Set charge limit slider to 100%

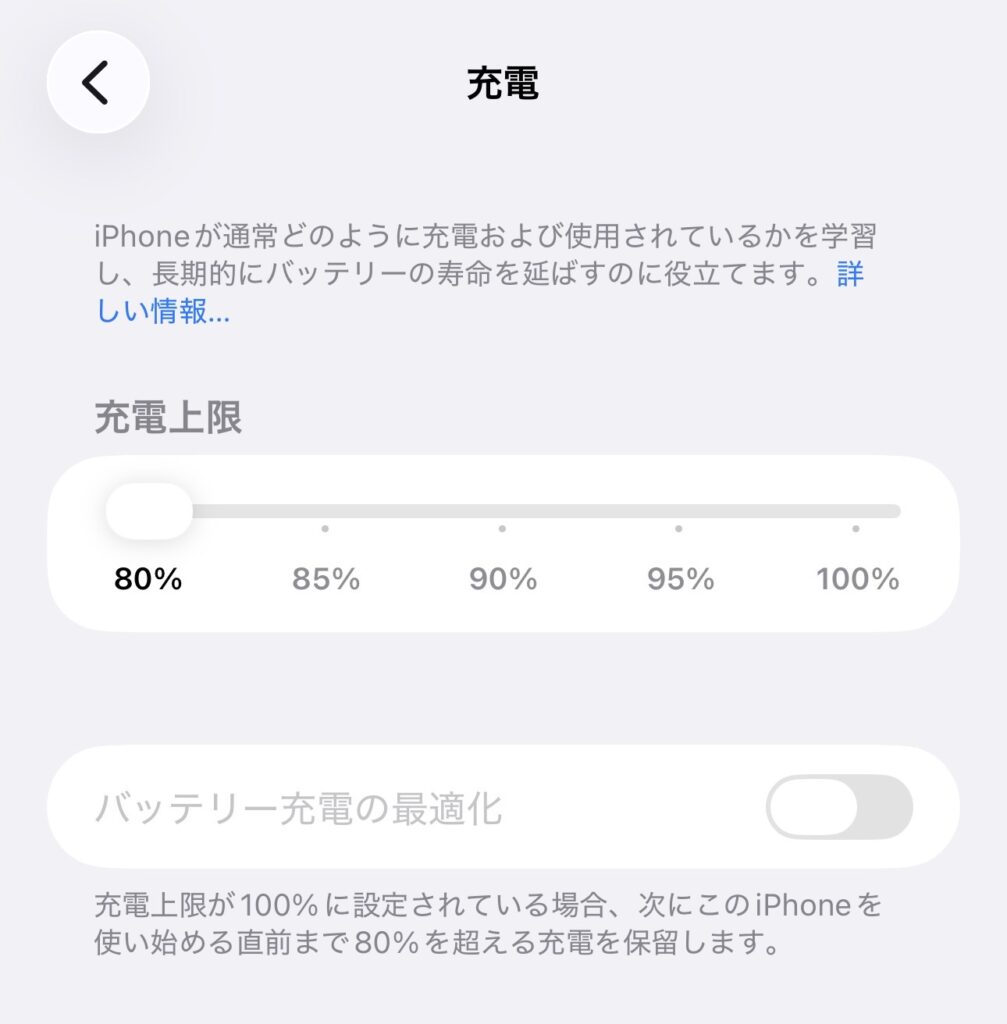coord(856,511)
